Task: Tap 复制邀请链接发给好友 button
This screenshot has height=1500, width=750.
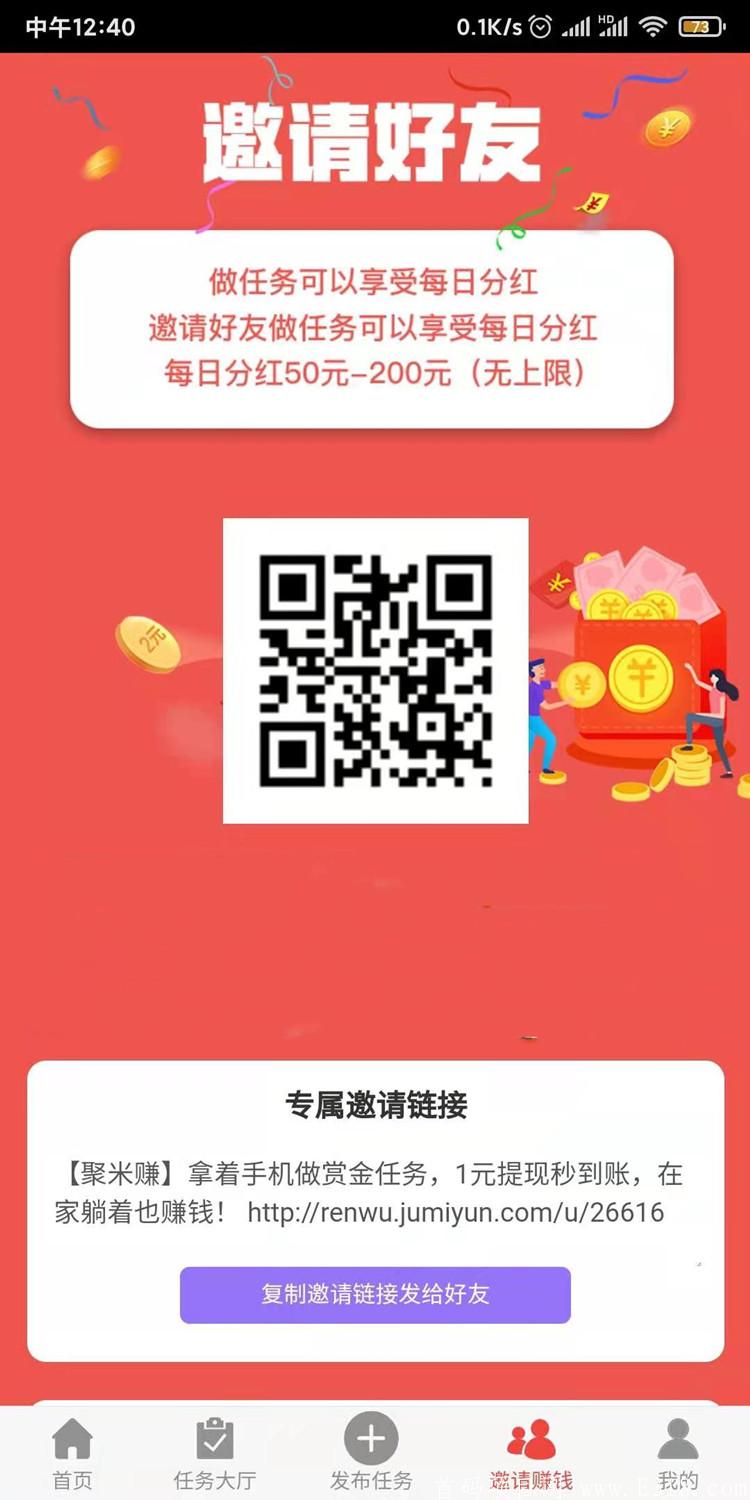Action: coord(375,1294)
